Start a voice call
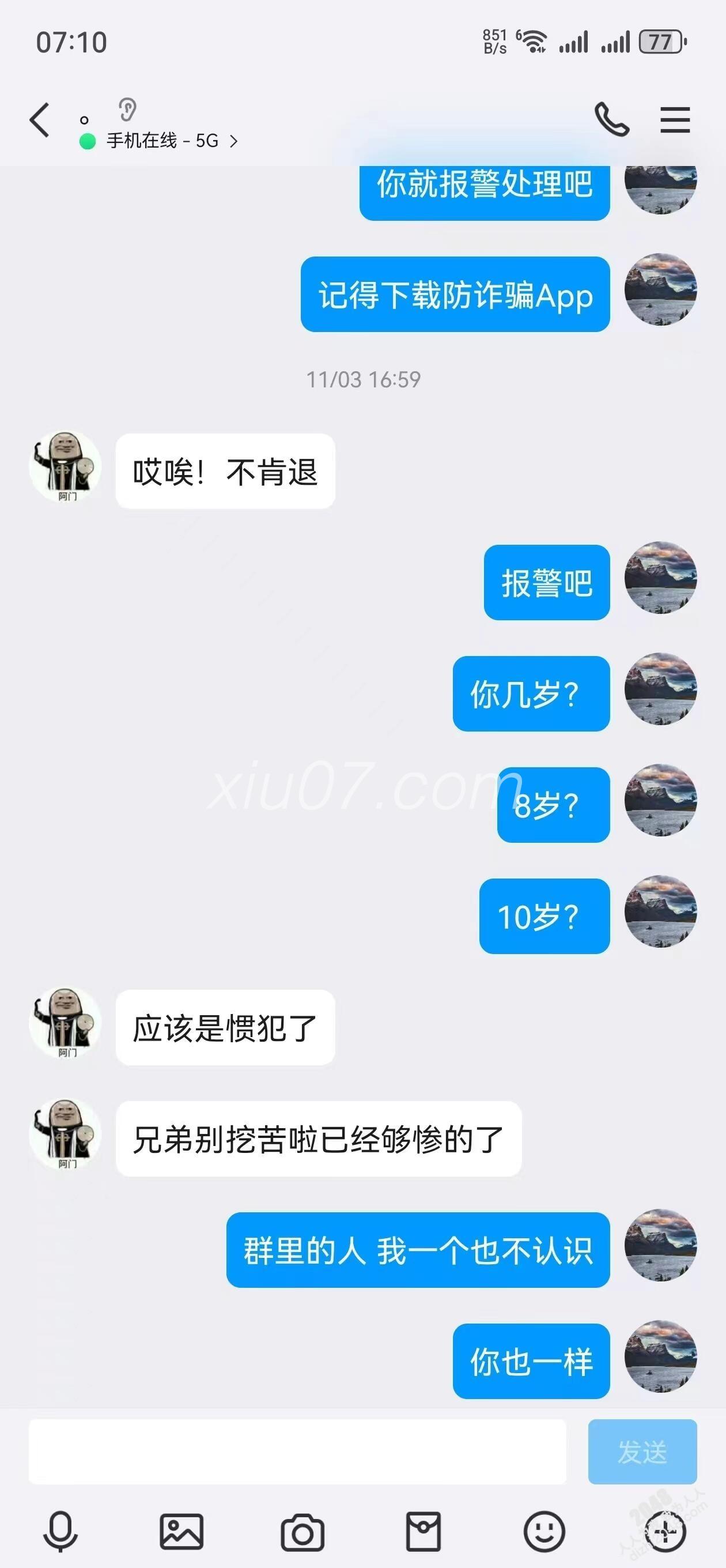The height and width of the screenshot is (1568, 726). click(x=611, y=119)
